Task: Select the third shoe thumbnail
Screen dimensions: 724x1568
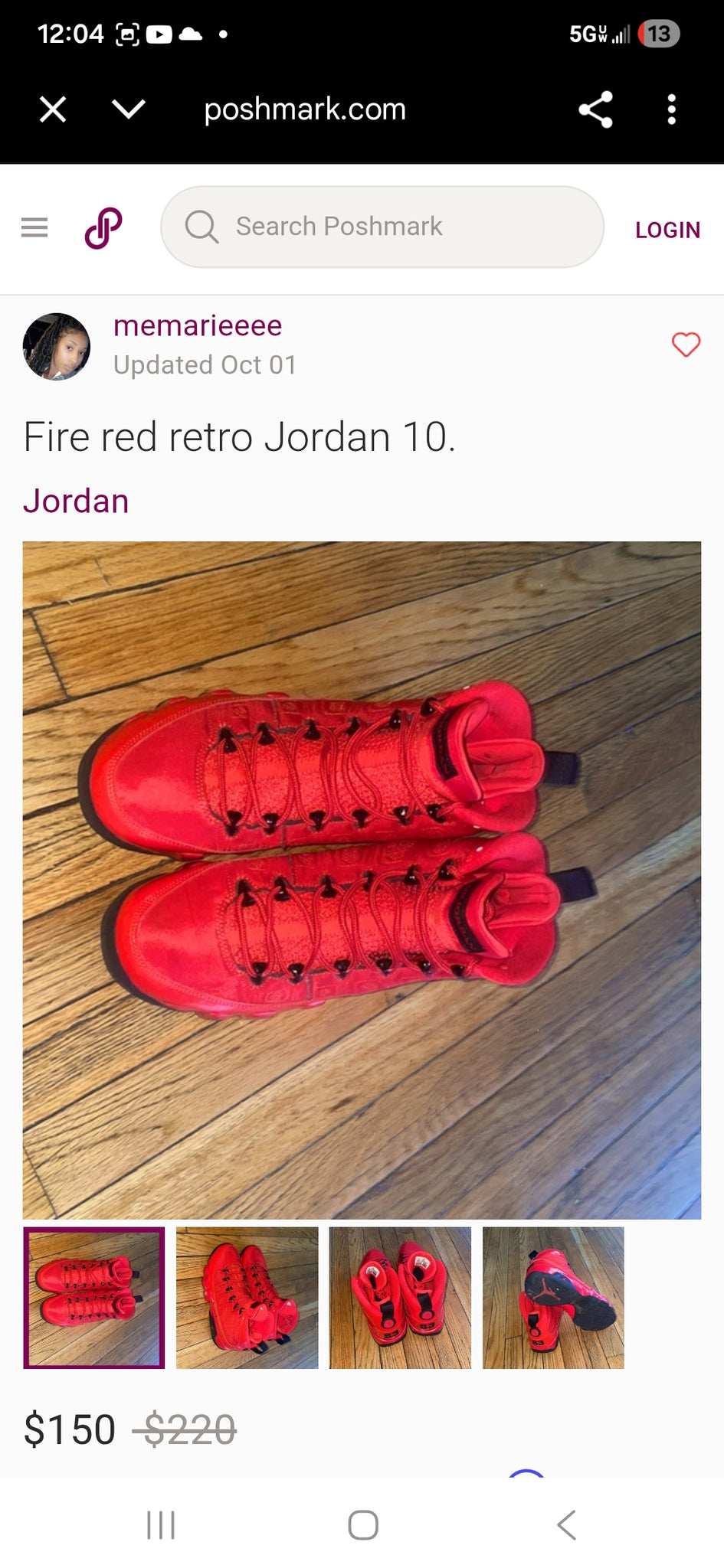Action: pos(400,1298)
